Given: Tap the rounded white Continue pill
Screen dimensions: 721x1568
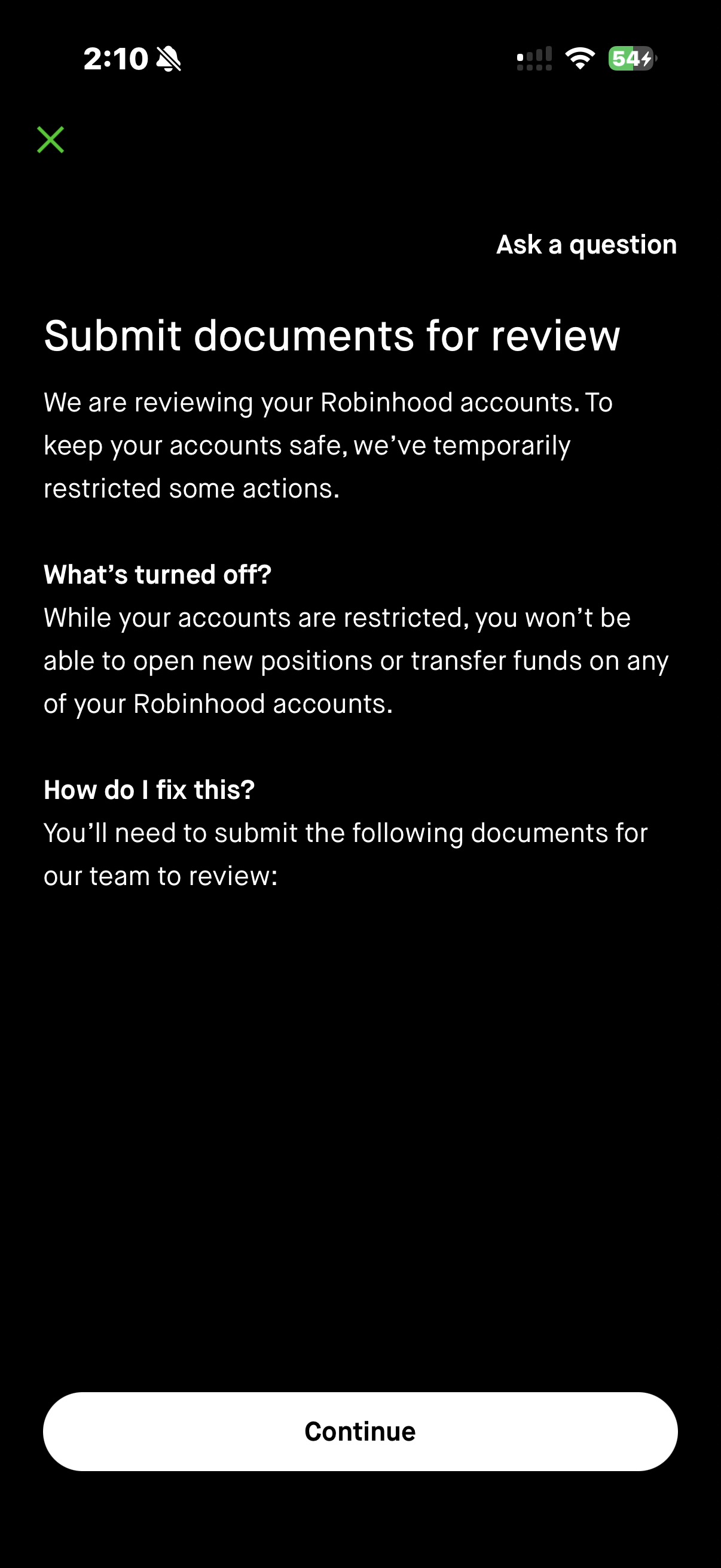Looking at the screenshot, I should click(360, 1431).
